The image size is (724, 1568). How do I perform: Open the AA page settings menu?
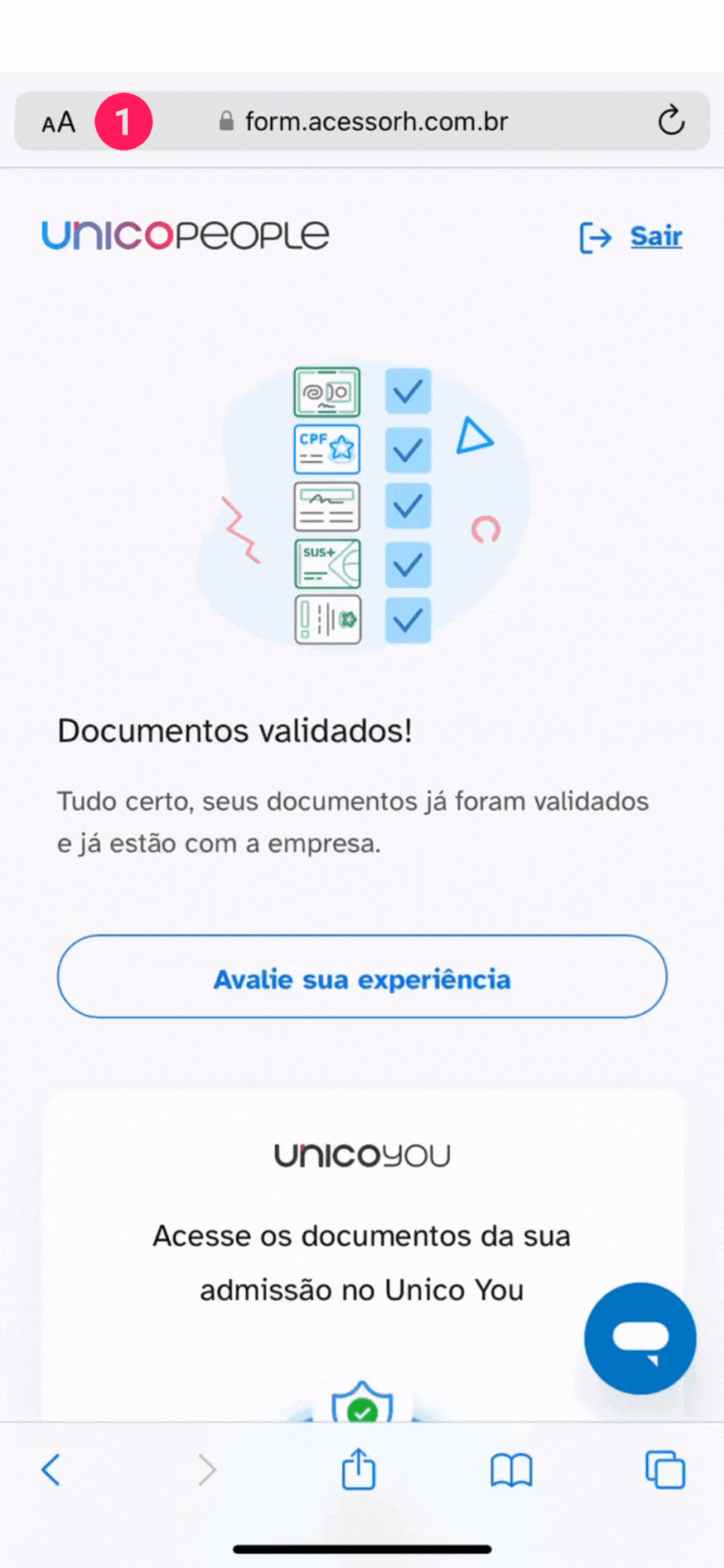59,122
